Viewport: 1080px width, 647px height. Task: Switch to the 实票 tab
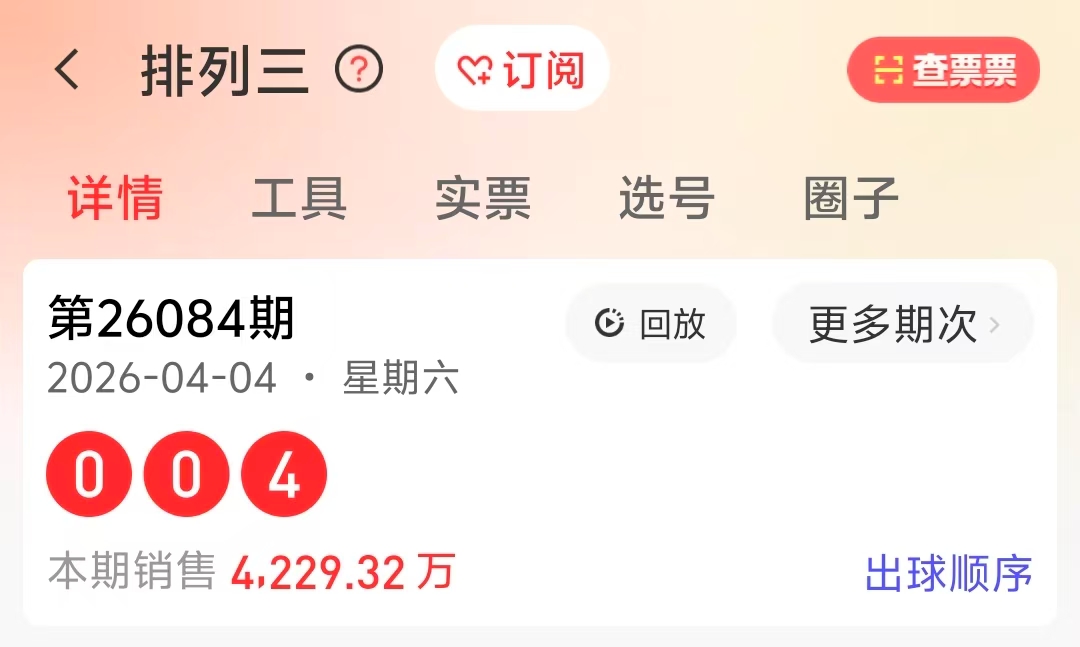tap(483, 198)
